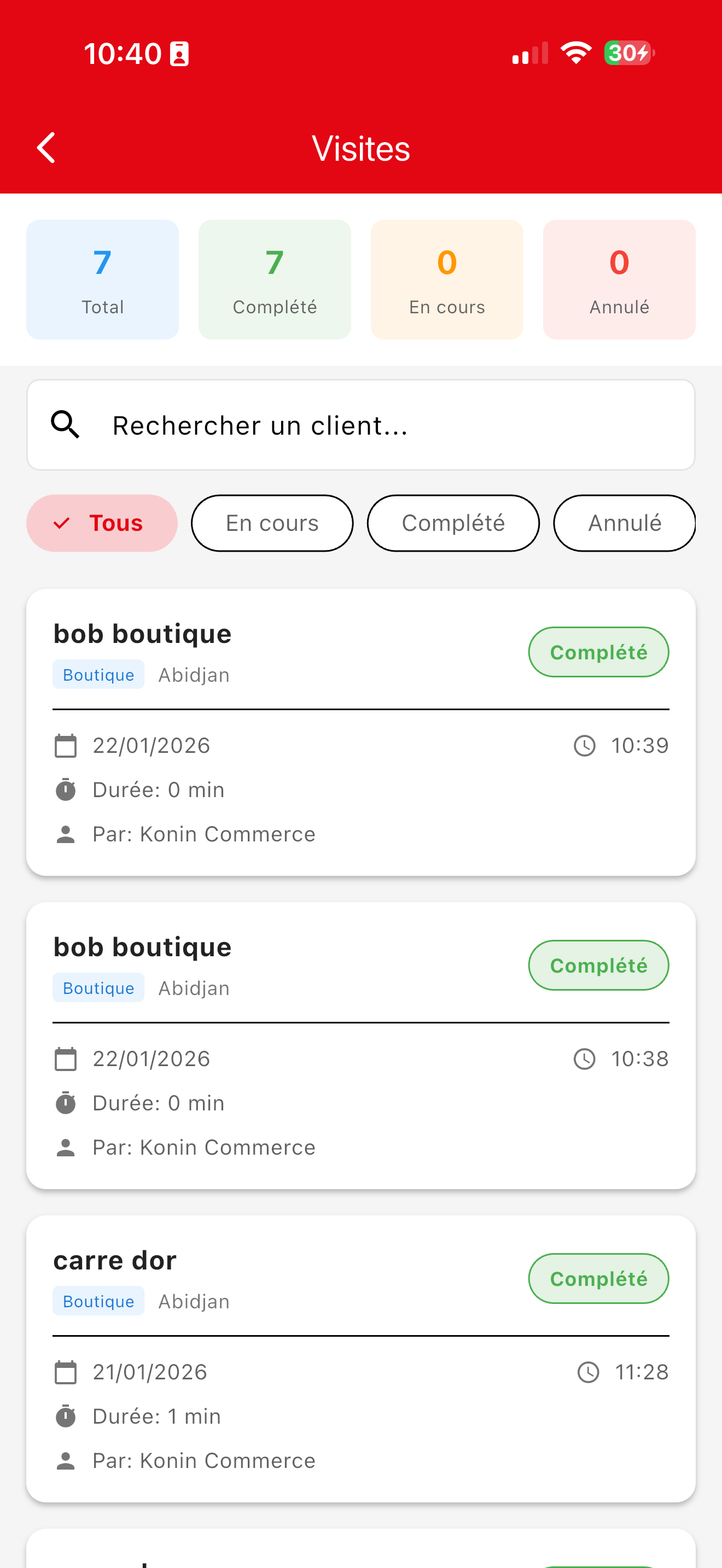Tap the Rechercher un client search field

pos(360,425)
